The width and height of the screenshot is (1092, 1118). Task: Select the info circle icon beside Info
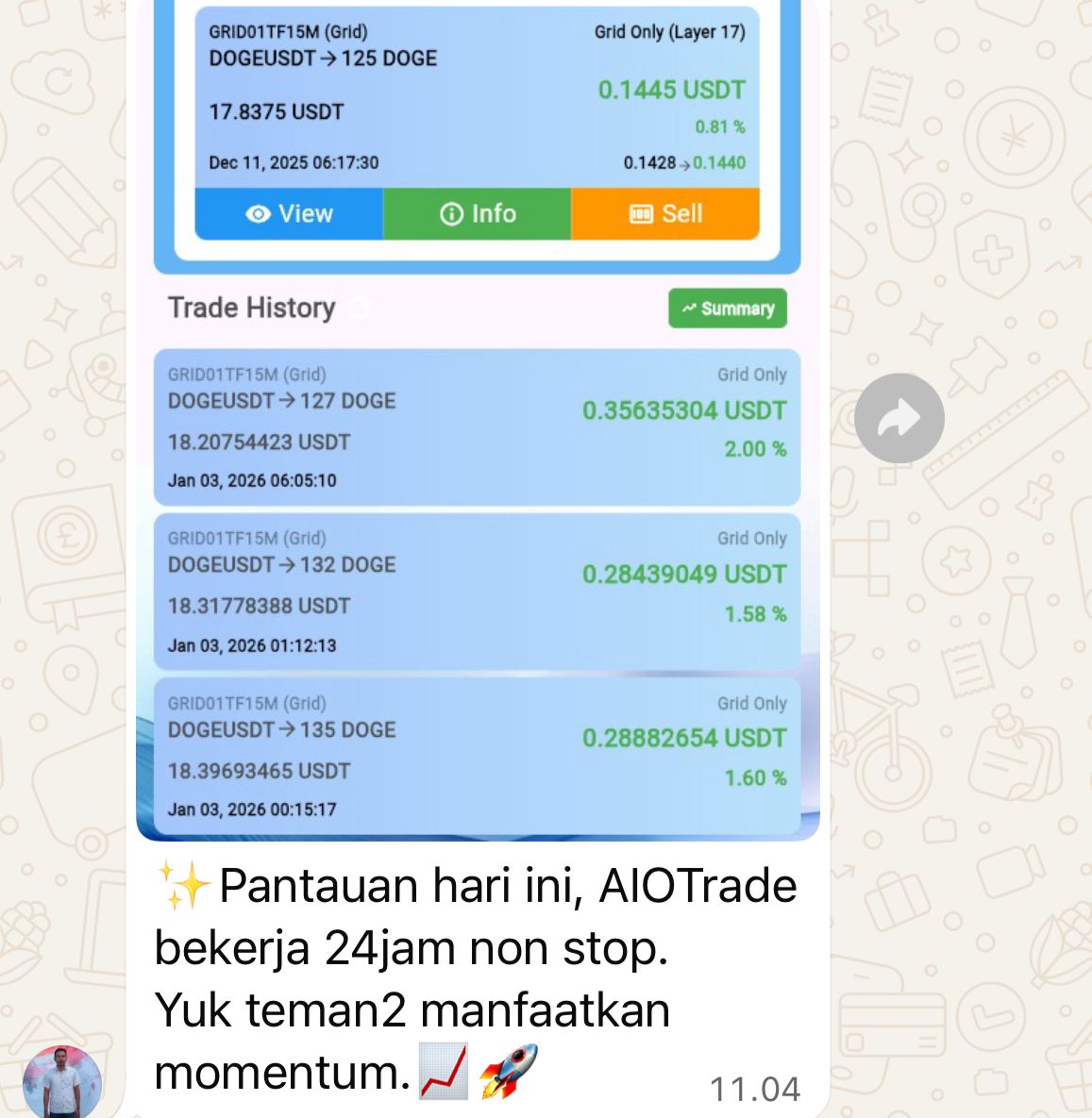coord(450,214)
